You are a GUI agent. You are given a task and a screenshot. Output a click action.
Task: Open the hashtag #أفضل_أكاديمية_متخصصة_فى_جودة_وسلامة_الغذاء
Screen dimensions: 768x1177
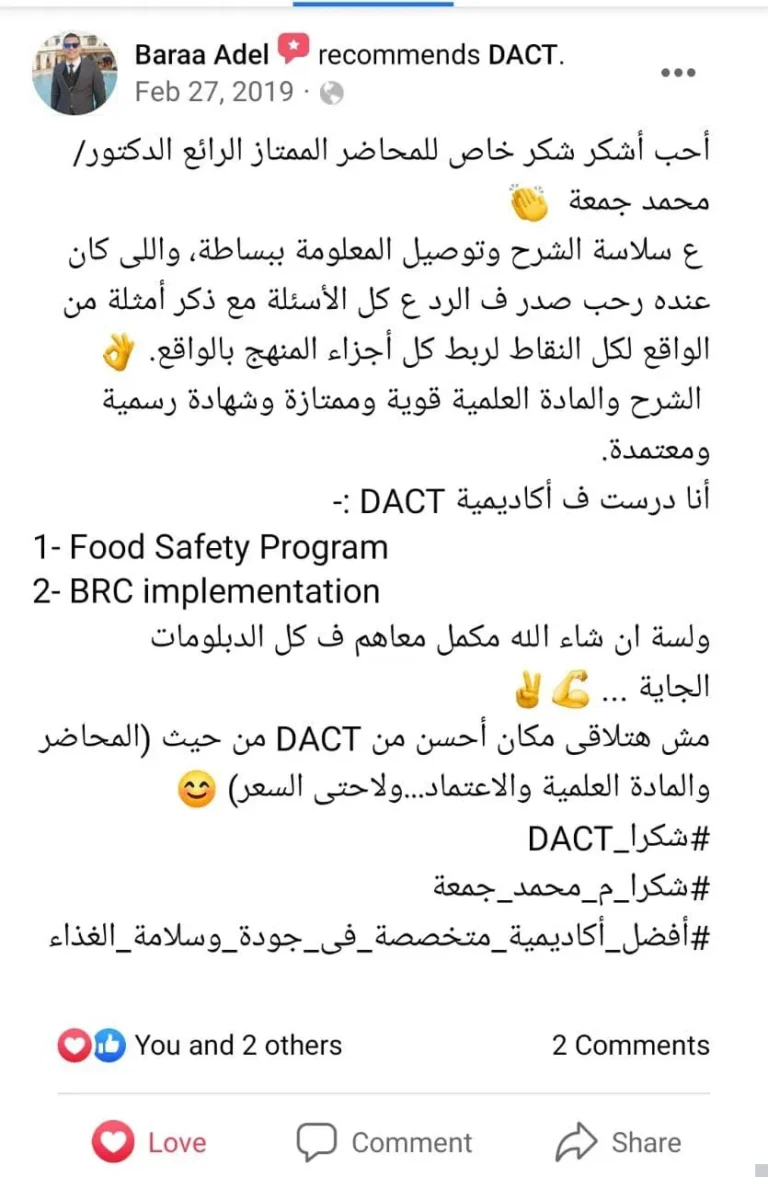378,939
